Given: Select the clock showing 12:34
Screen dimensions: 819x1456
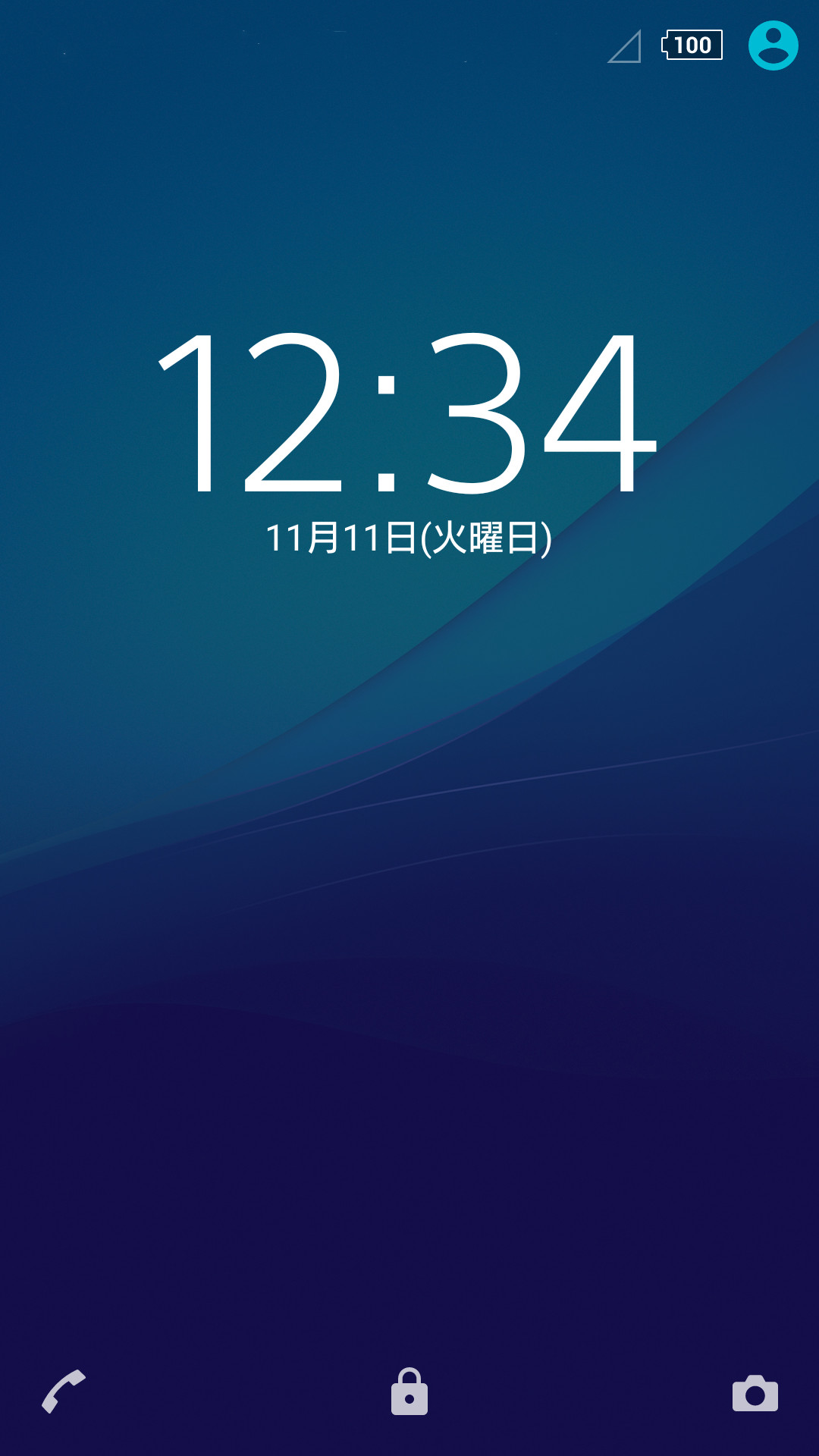Looking at the screenshot, I should pos(409,413).
